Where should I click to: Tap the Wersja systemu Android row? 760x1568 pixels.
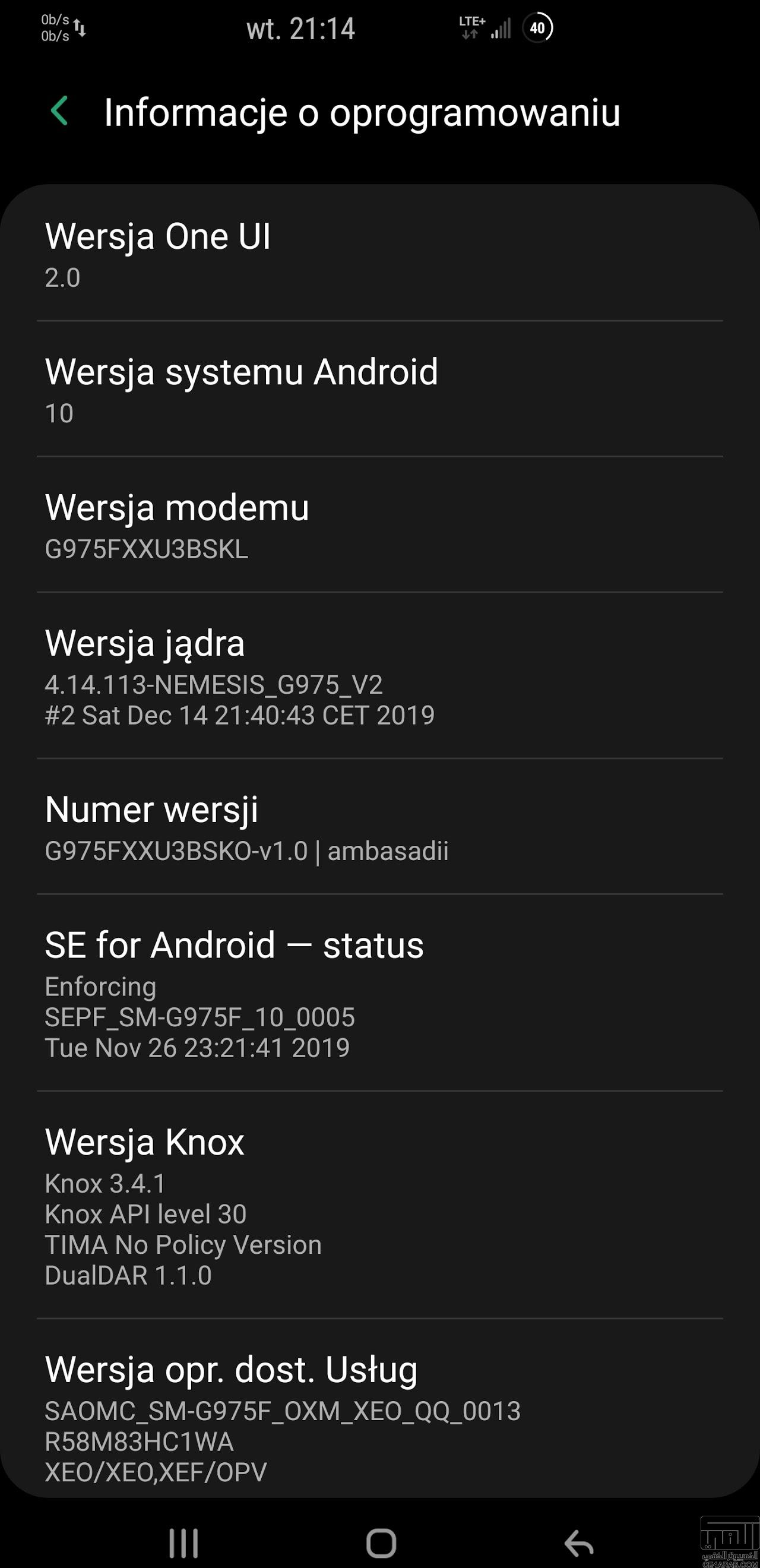point(379,389)
